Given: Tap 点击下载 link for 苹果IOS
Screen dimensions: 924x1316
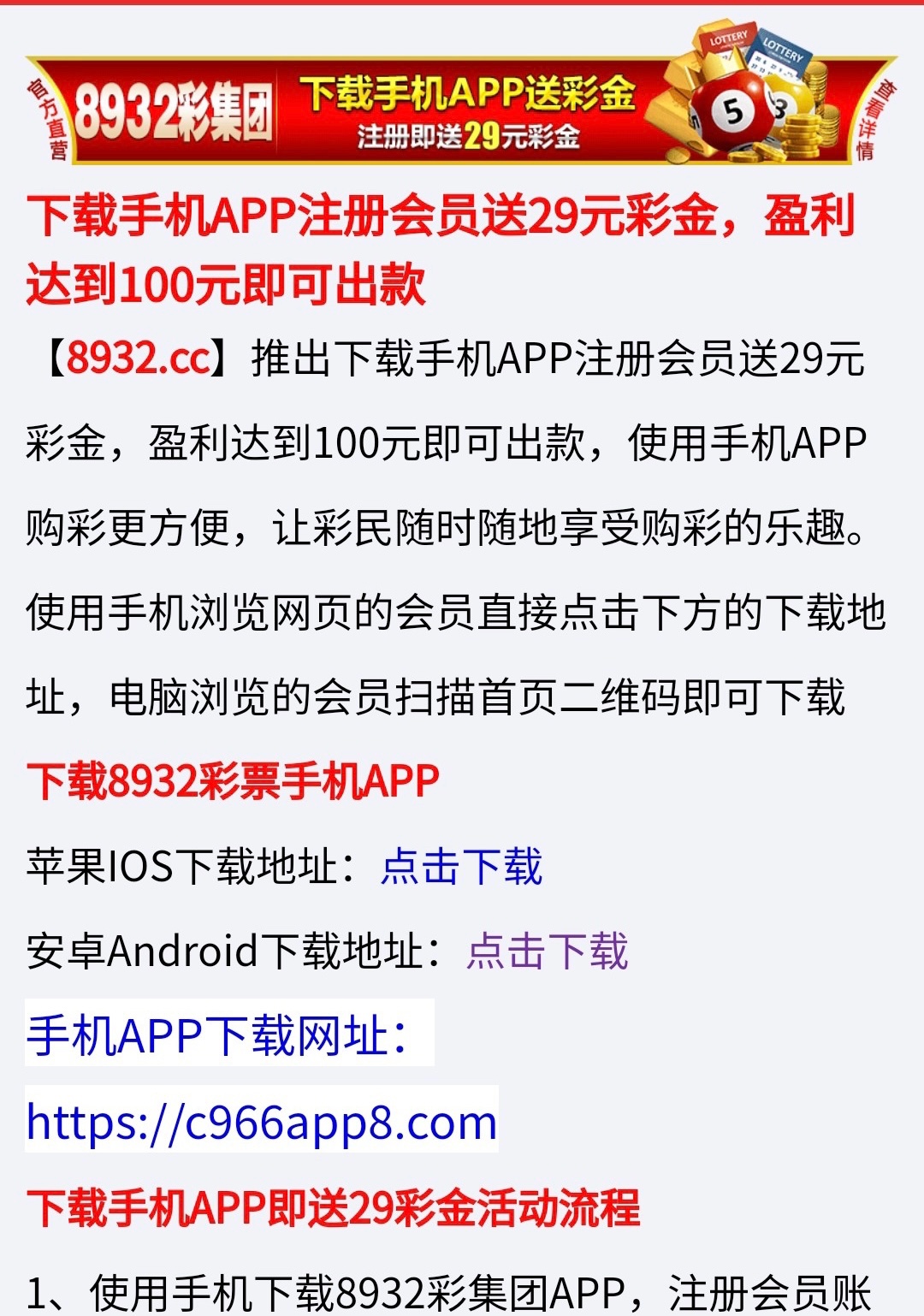Looking at the screenshot, I should point(461,866).
